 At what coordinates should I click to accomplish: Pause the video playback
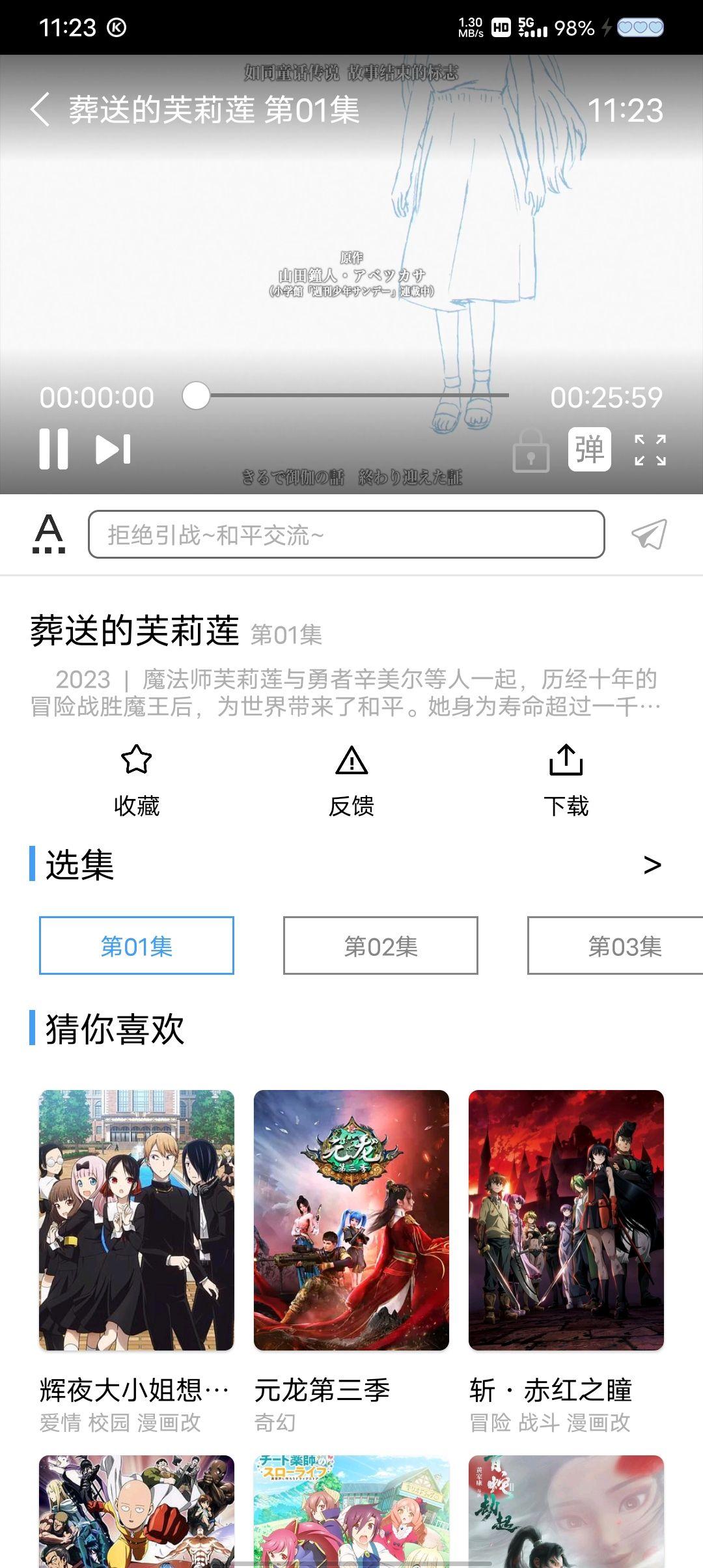coord(55,449)
